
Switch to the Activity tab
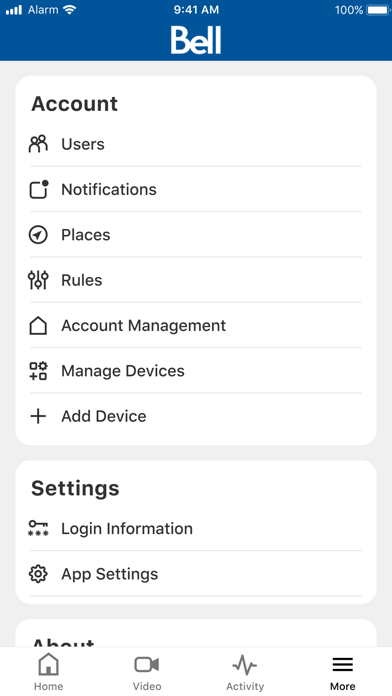tap(245, 672)
